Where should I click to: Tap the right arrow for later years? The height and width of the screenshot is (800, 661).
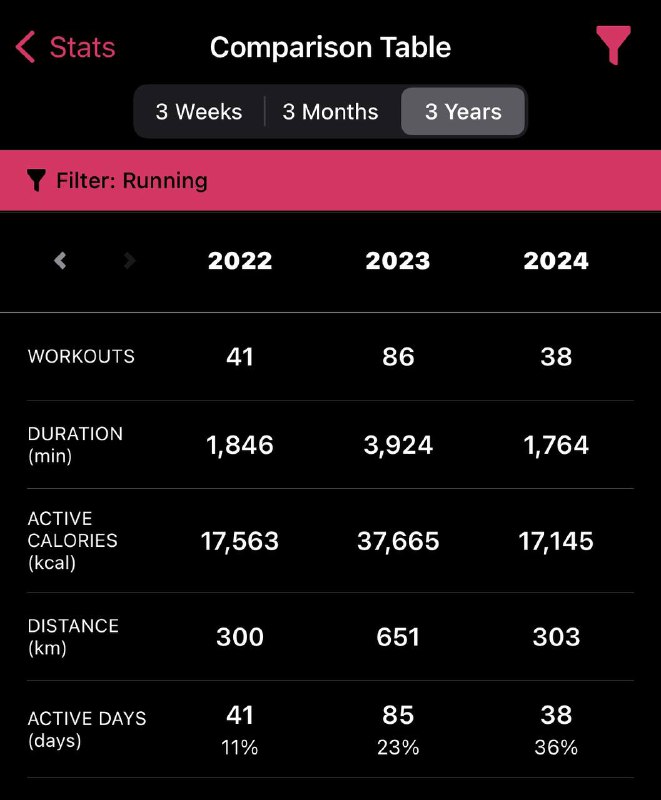[x=129, y=261]
